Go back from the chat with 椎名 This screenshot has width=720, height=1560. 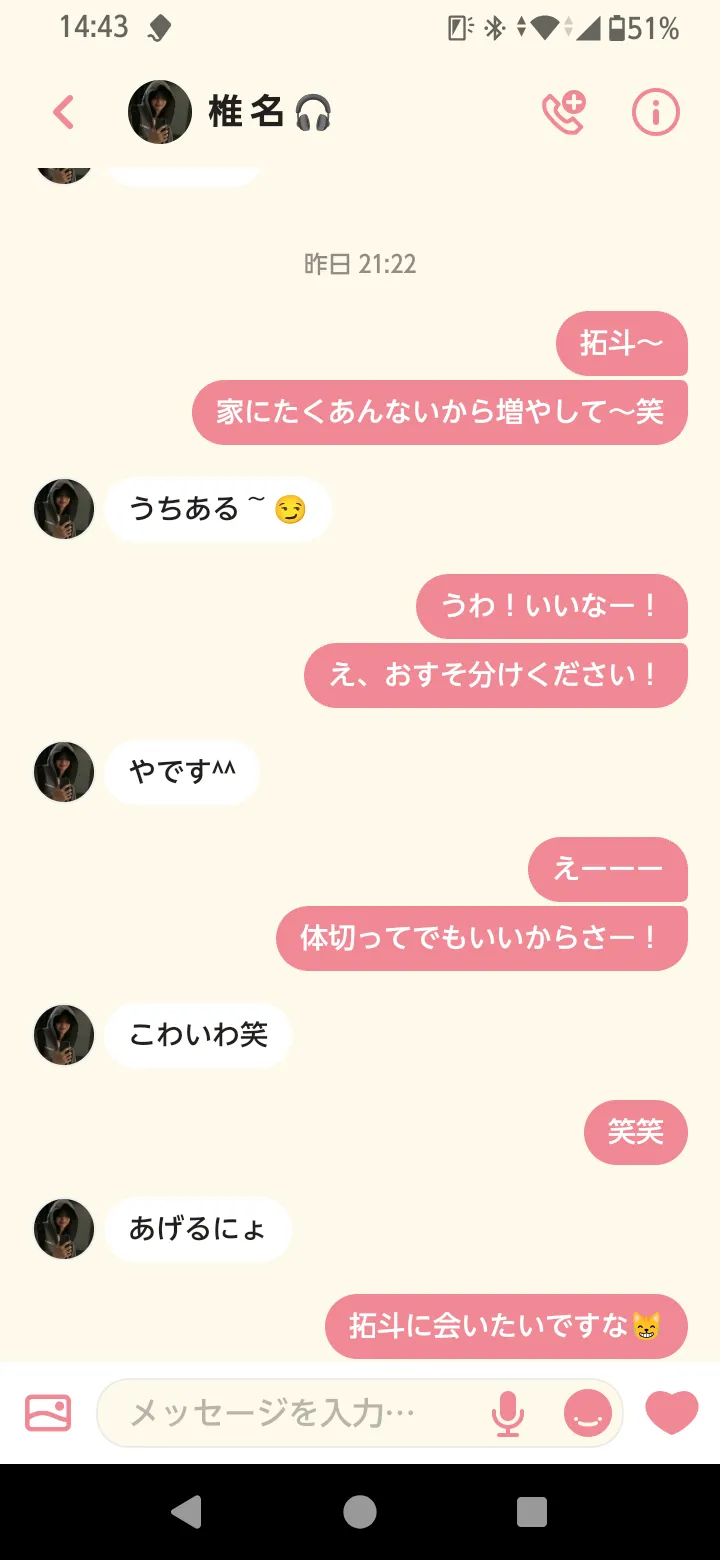click(x=63, y=112)
